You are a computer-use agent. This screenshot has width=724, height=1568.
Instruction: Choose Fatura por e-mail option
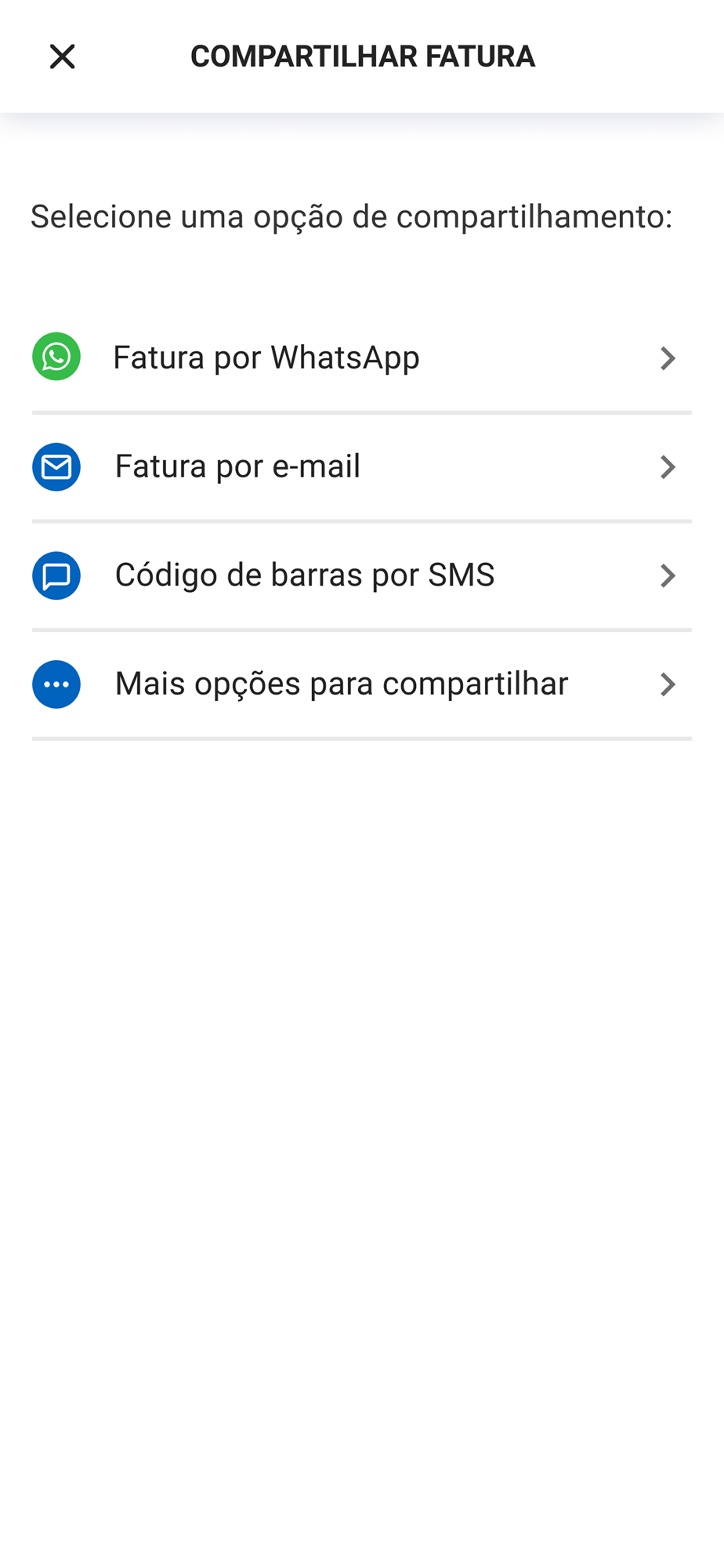click(361, 466)
